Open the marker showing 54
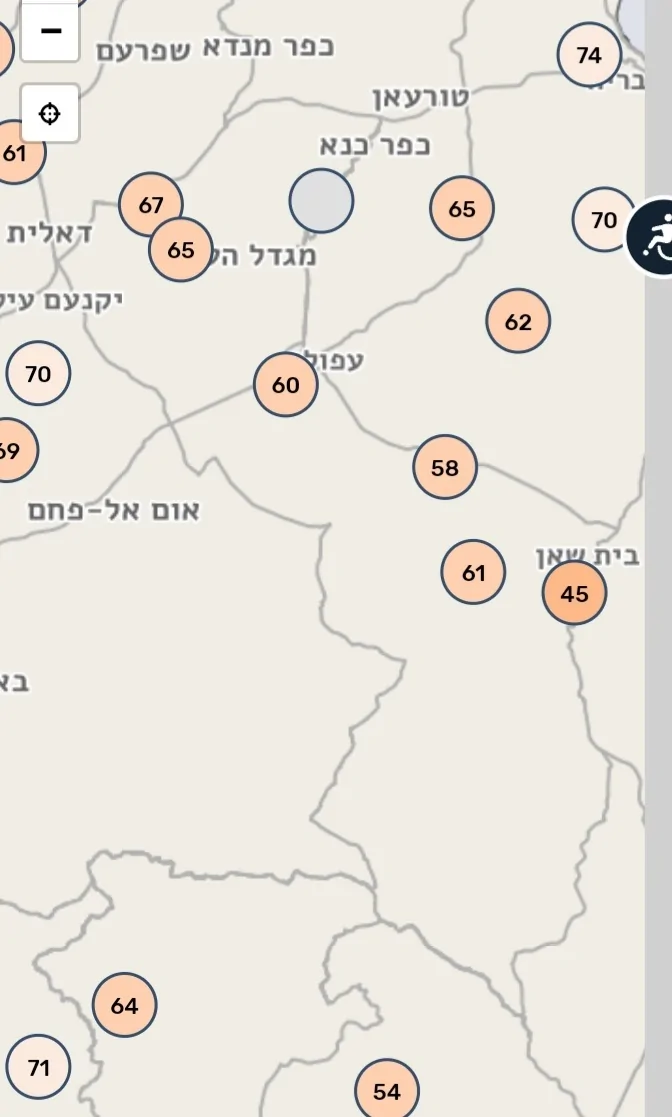 pos(386,1091)
